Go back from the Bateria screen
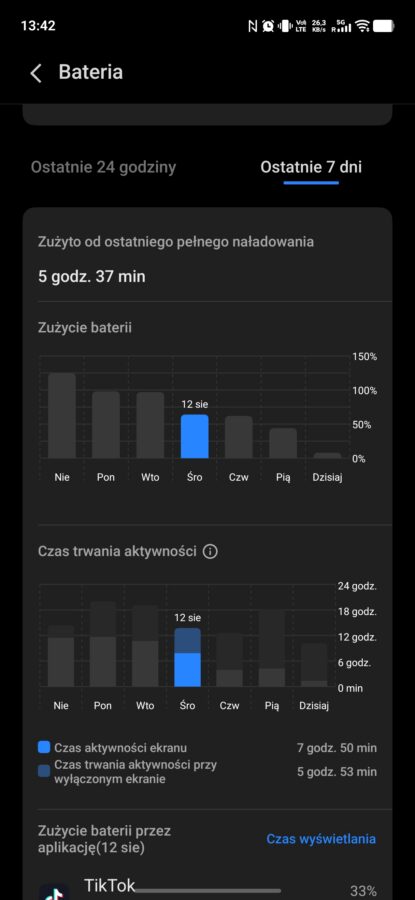This screenshot has width=415, height=900. click(x=36, y=73)
